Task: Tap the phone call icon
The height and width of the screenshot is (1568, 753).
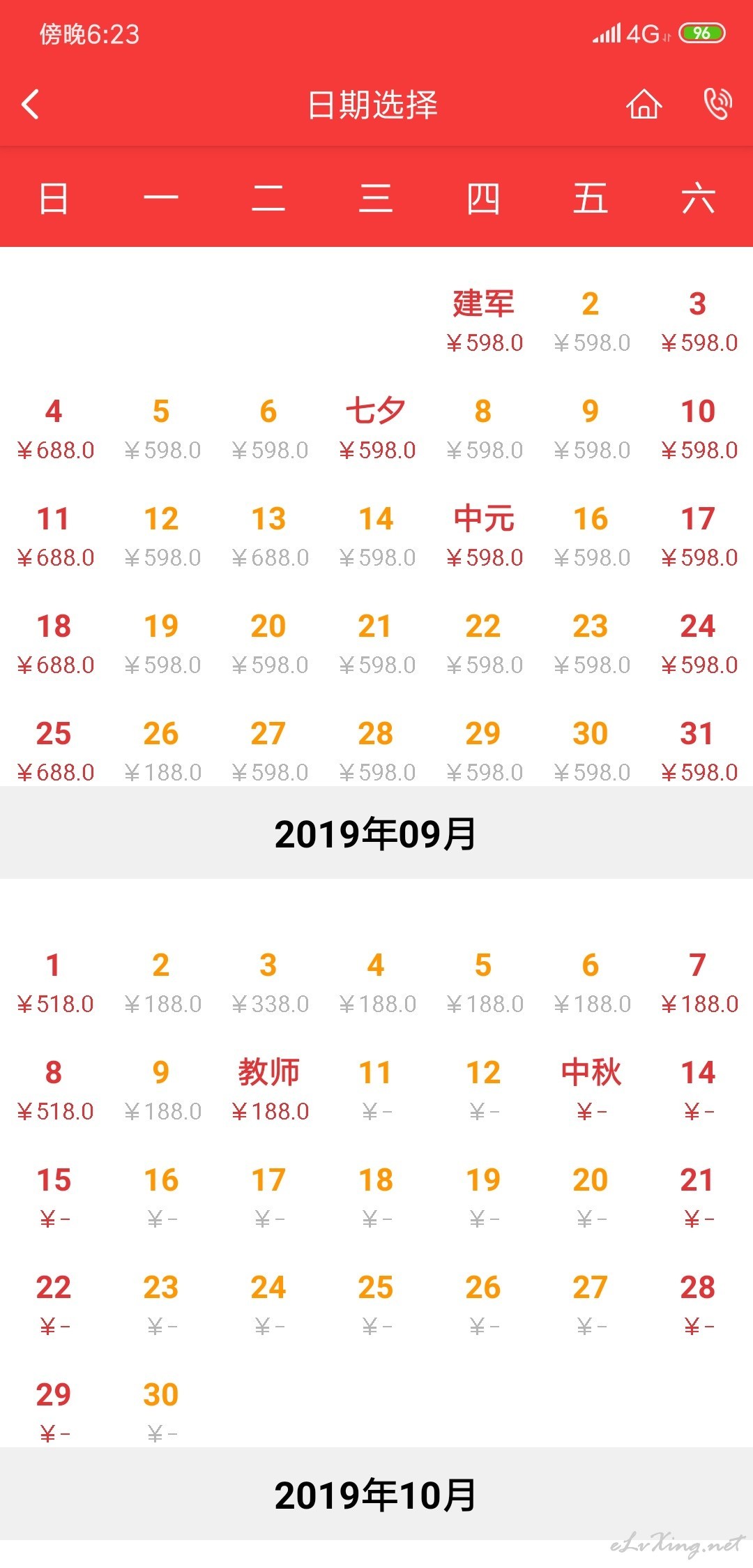Action: (717, 105)
